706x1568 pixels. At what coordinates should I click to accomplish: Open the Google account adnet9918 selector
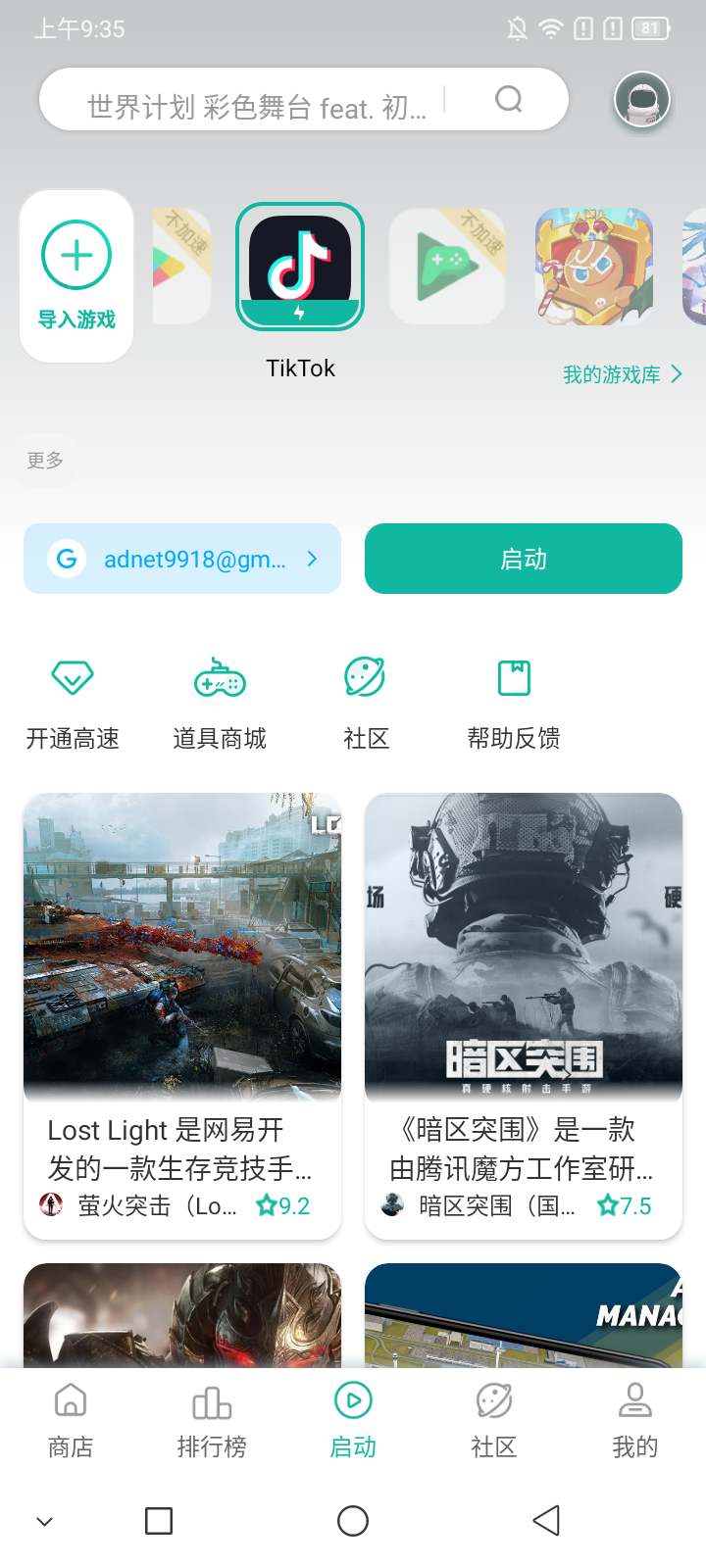[x=182, y=559]
